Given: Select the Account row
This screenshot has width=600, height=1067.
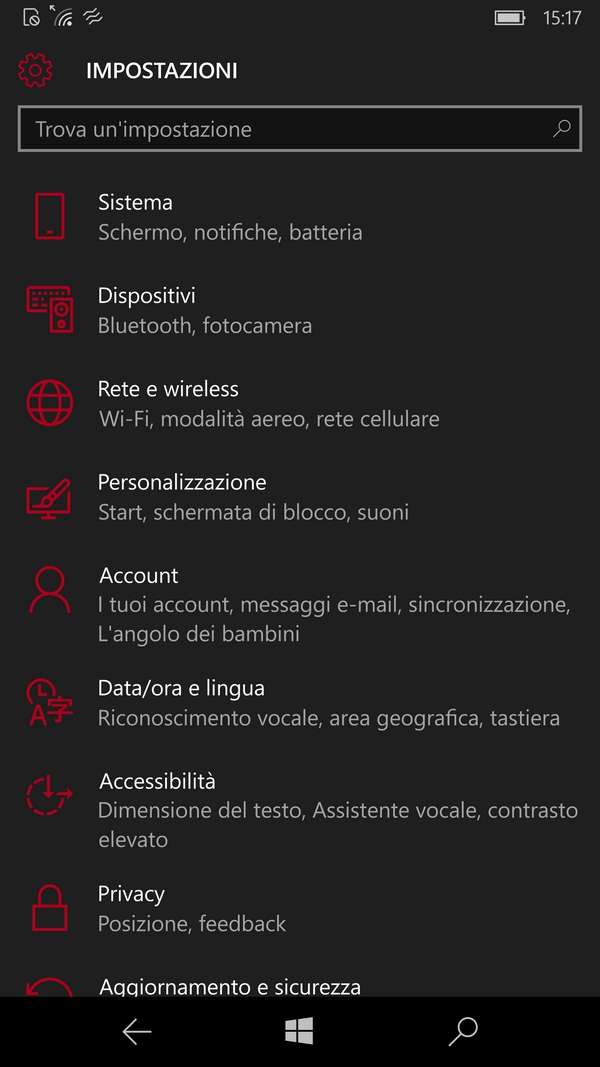Looking at the screenshot, I should tap(300, 604).
